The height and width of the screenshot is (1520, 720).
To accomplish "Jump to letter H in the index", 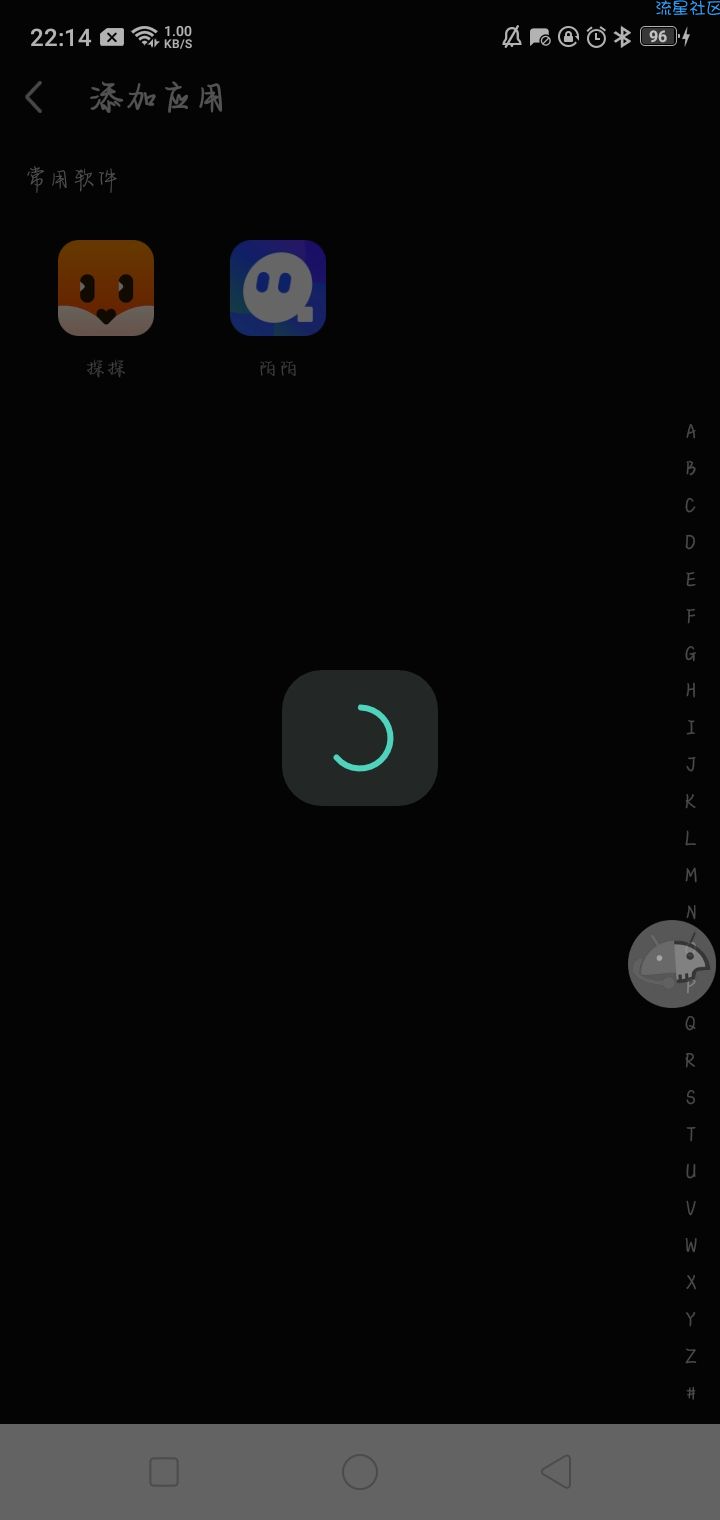I will coord(690,690).
